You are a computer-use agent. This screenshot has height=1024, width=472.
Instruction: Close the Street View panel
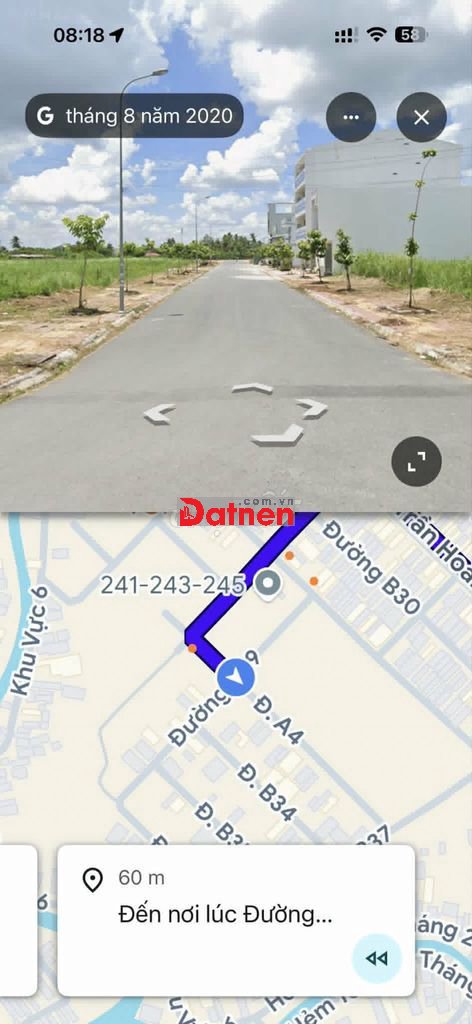tap(422, 118)
